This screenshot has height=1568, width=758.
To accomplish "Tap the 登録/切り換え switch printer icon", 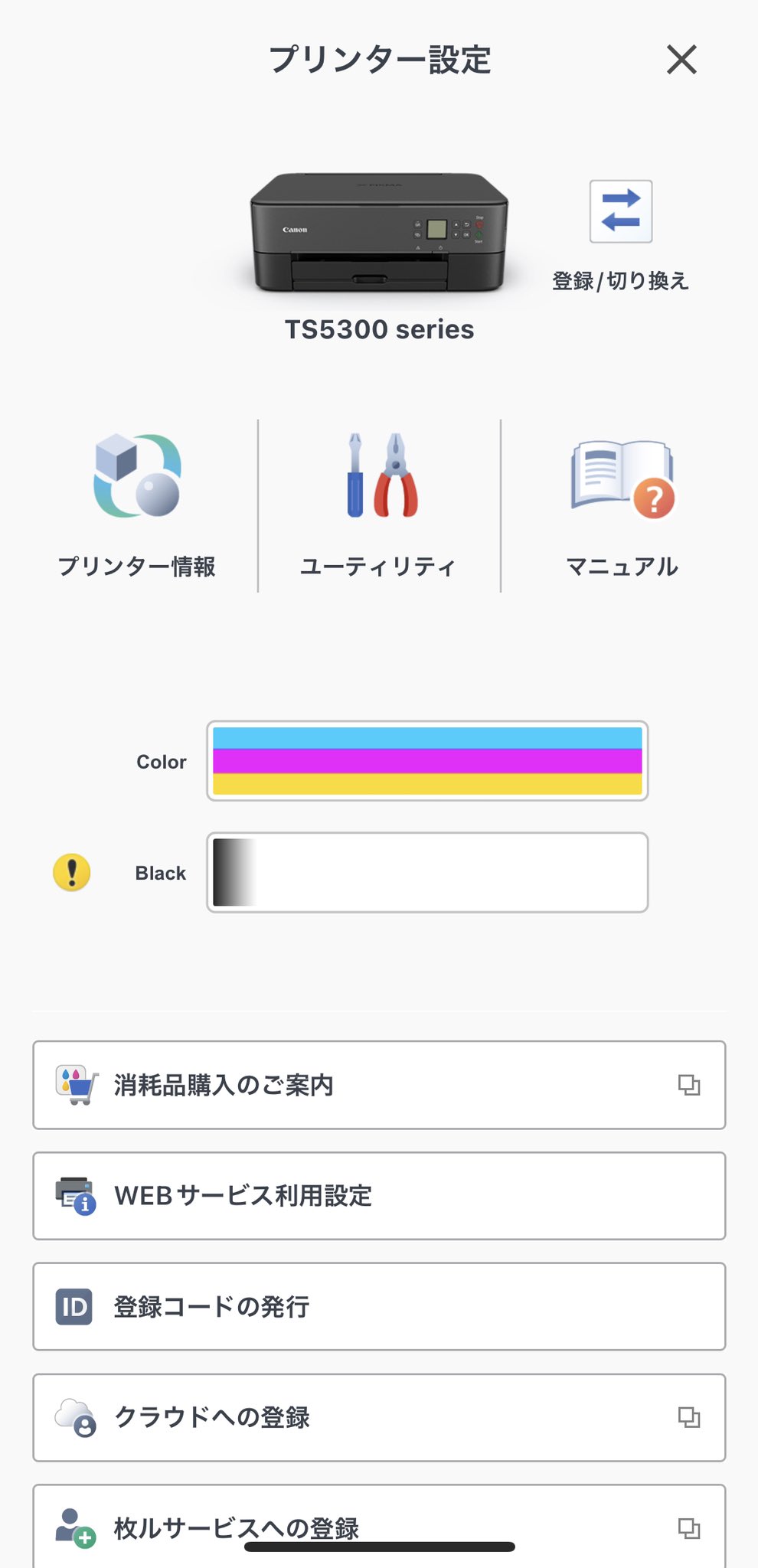I will (x=621, y=211).
